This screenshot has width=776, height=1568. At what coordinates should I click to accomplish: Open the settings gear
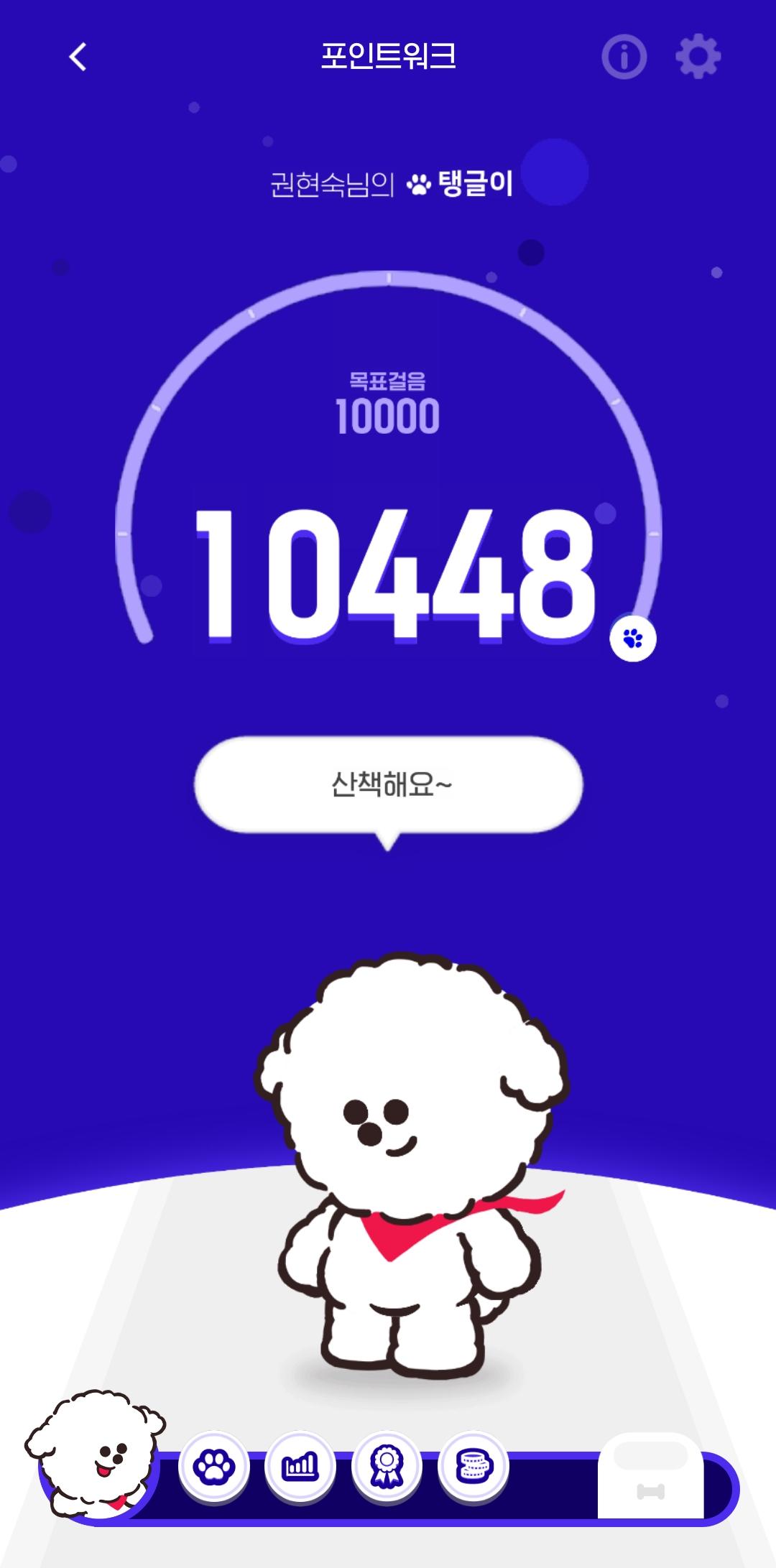pos(698,57)
